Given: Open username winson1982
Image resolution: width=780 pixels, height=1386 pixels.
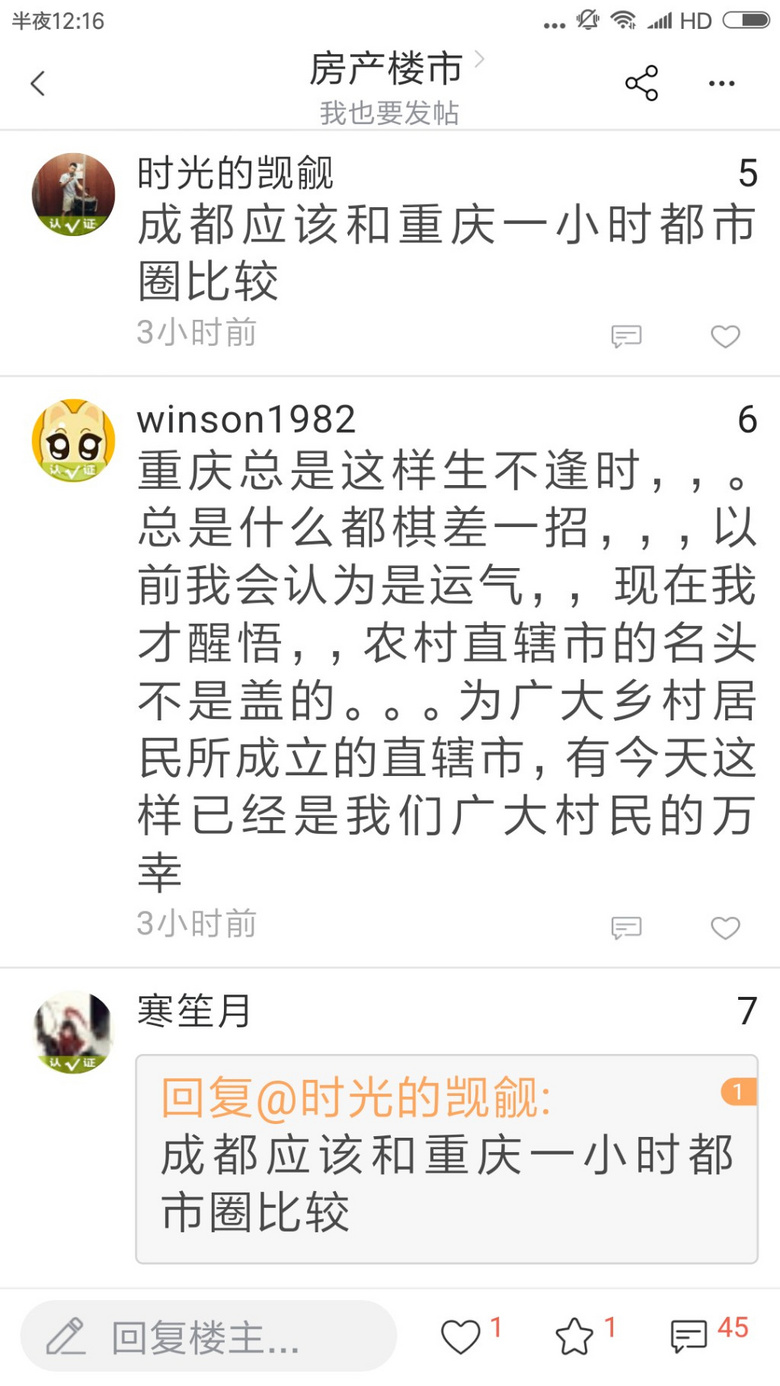Looking at the screenshot, I should (246, 420).
